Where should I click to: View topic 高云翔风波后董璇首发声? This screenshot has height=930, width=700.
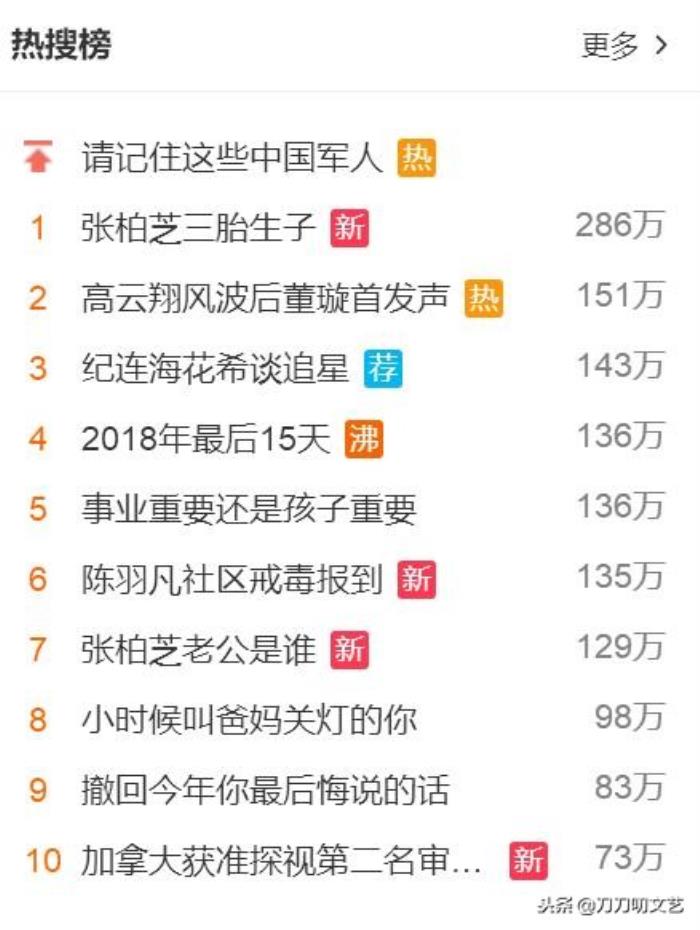coord(265,298)
